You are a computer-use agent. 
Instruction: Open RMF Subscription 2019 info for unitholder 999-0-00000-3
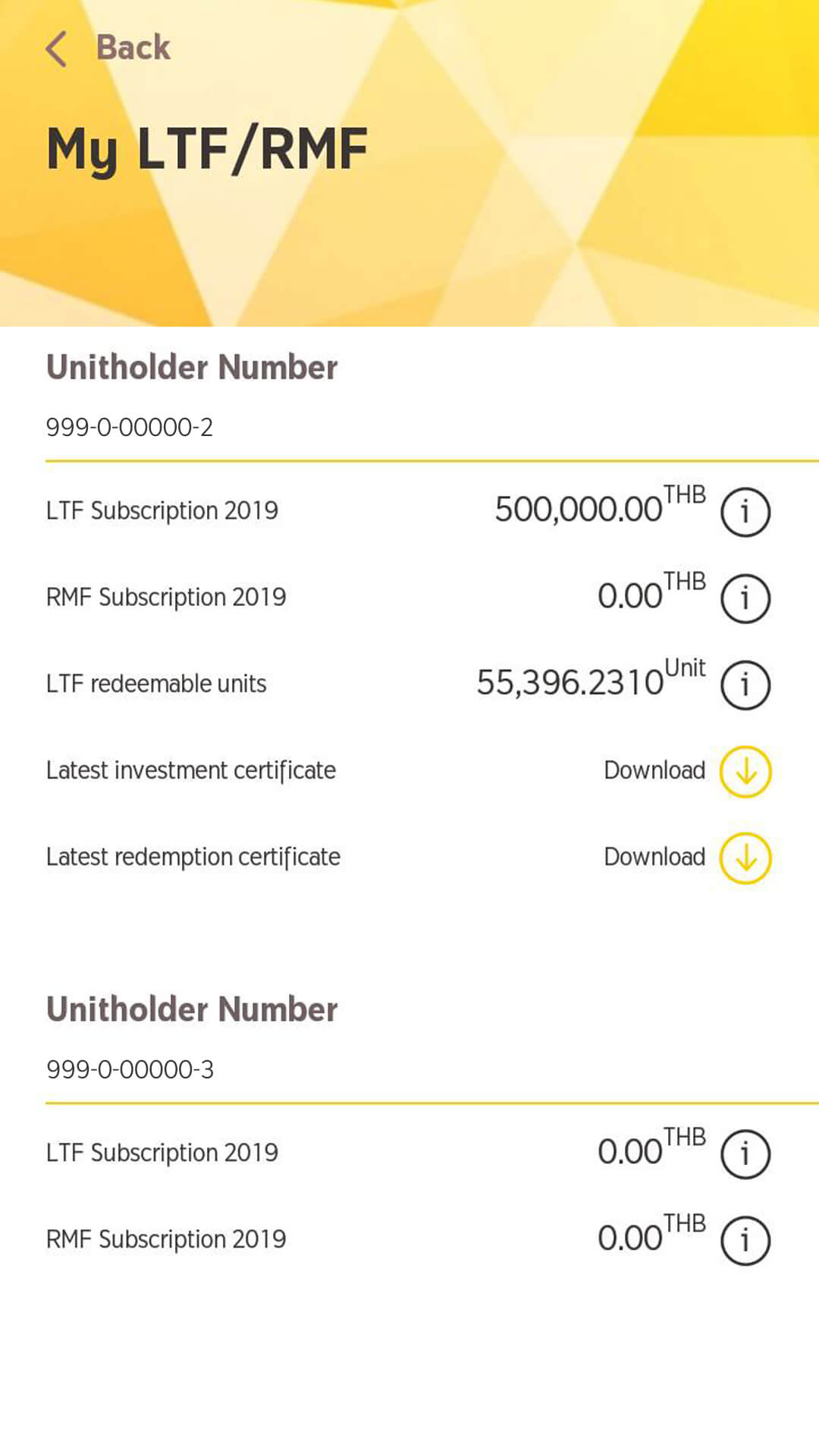click(x=745, y=1241)
